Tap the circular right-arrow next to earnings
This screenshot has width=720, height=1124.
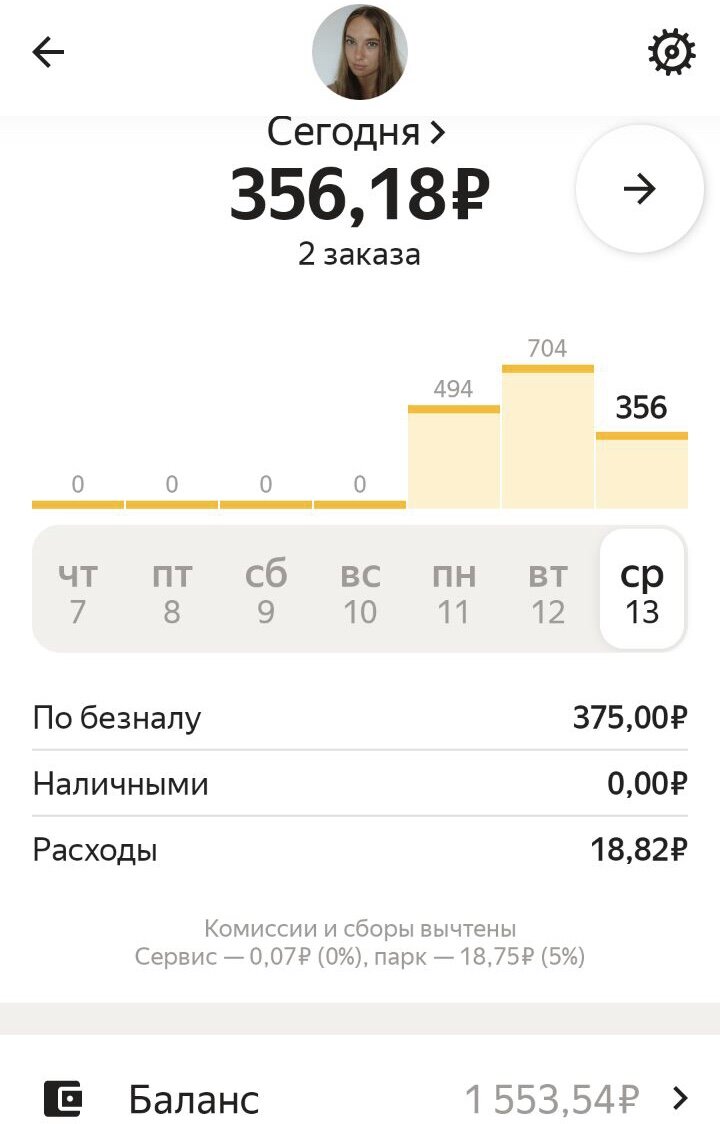[639, 189]
